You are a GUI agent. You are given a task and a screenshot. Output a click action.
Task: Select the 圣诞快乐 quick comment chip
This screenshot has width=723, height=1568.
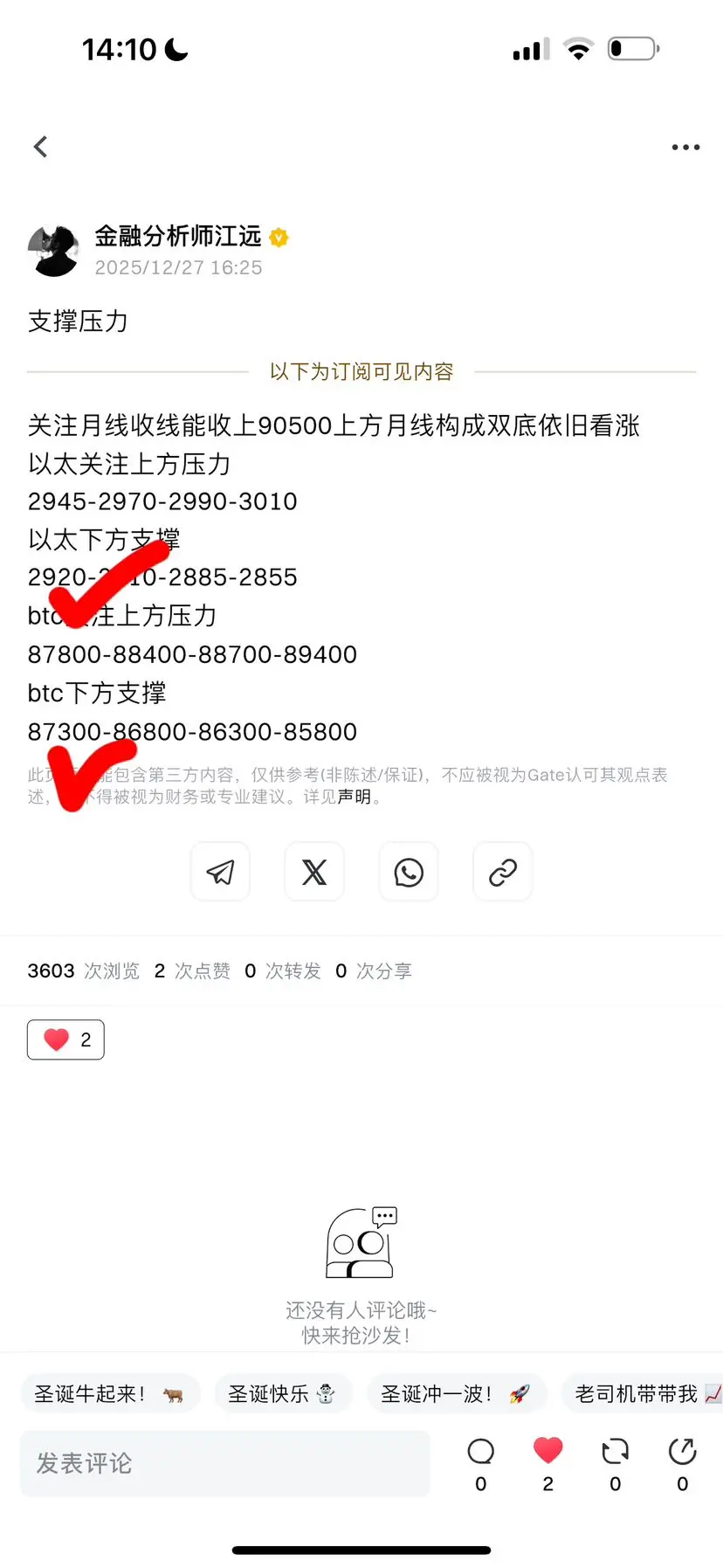tap(283, 1393)
